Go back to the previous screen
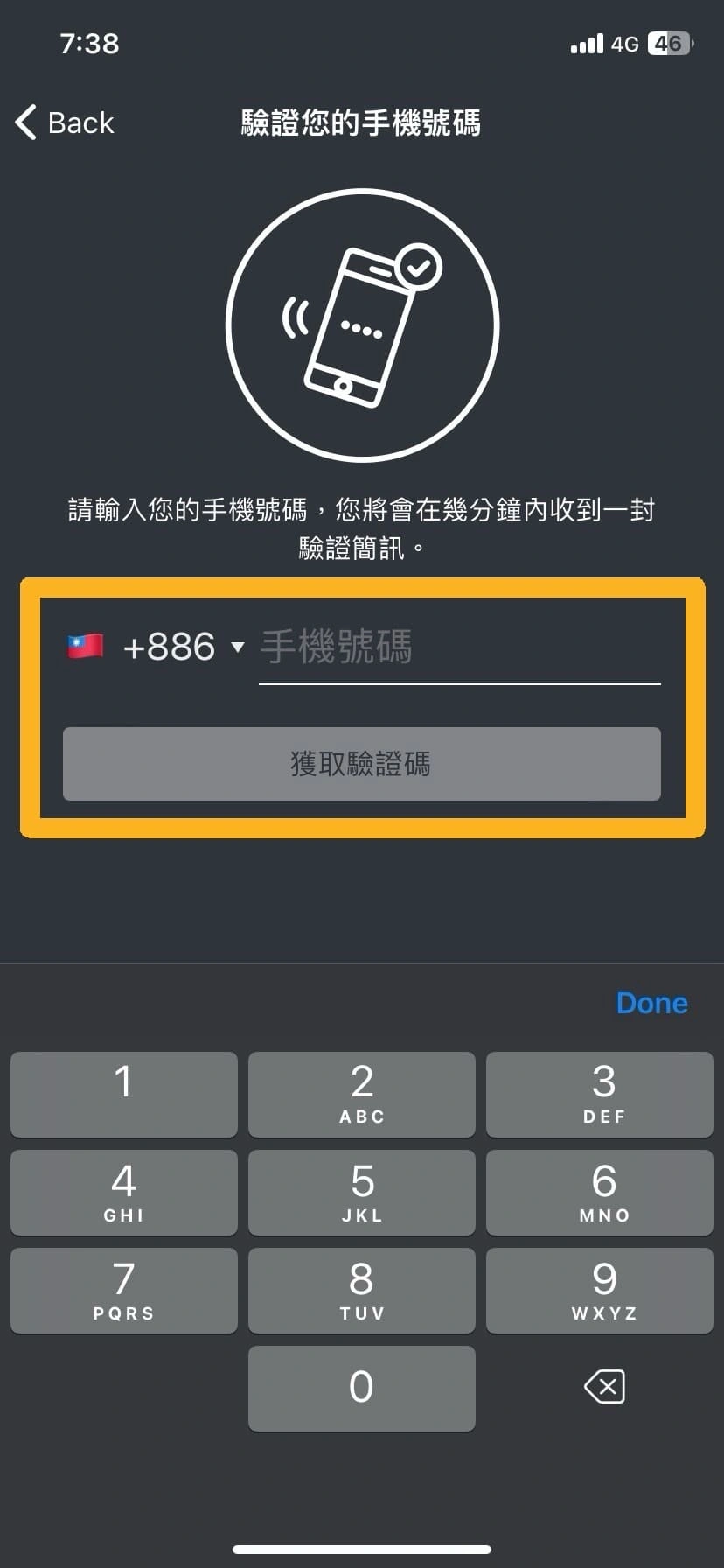724x1568 pixels. (66, 122)
